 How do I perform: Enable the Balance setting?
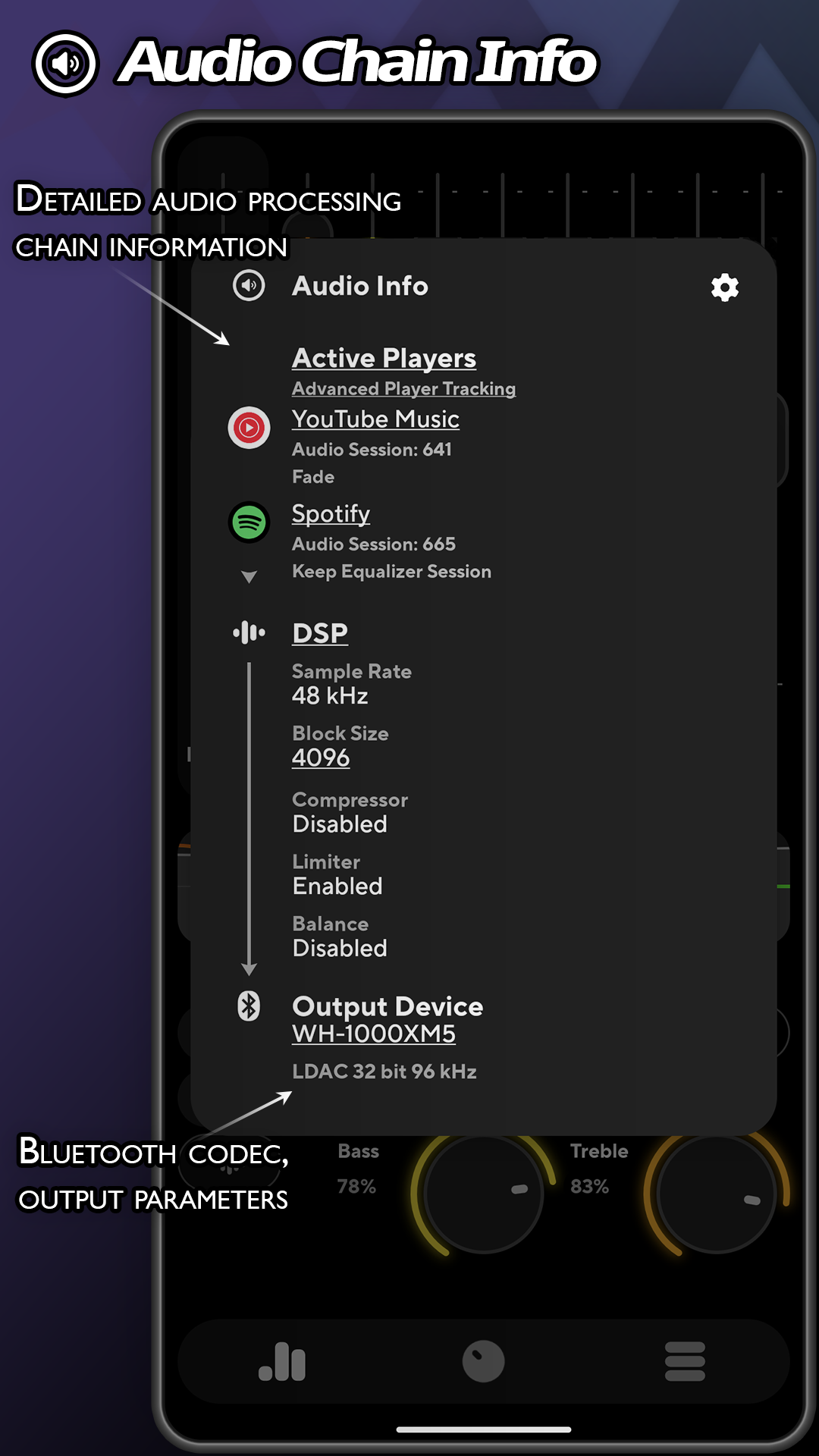(339, 948)
